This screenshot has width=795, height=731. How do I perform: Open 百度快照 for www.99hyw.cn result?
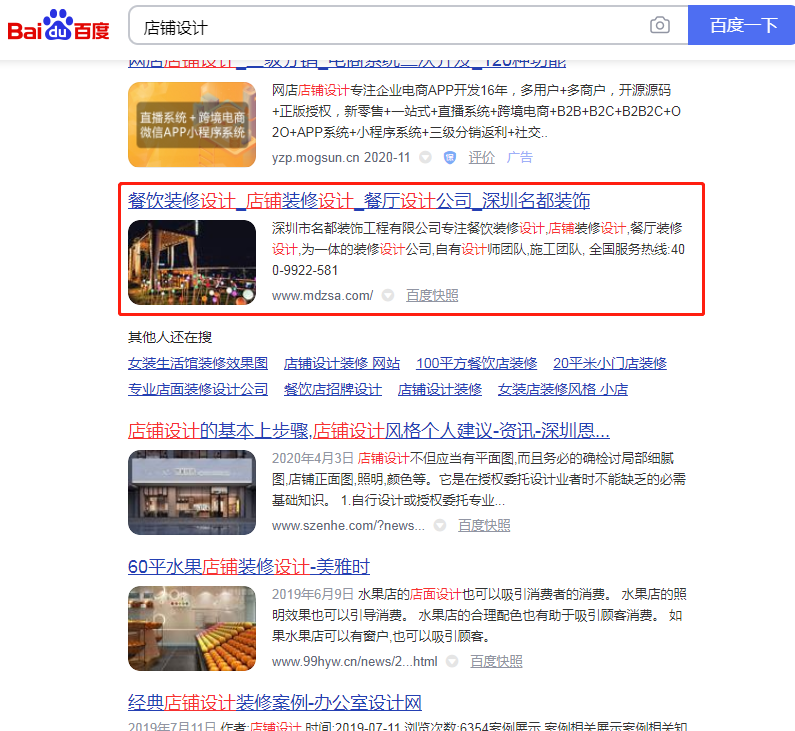[496, 661]
